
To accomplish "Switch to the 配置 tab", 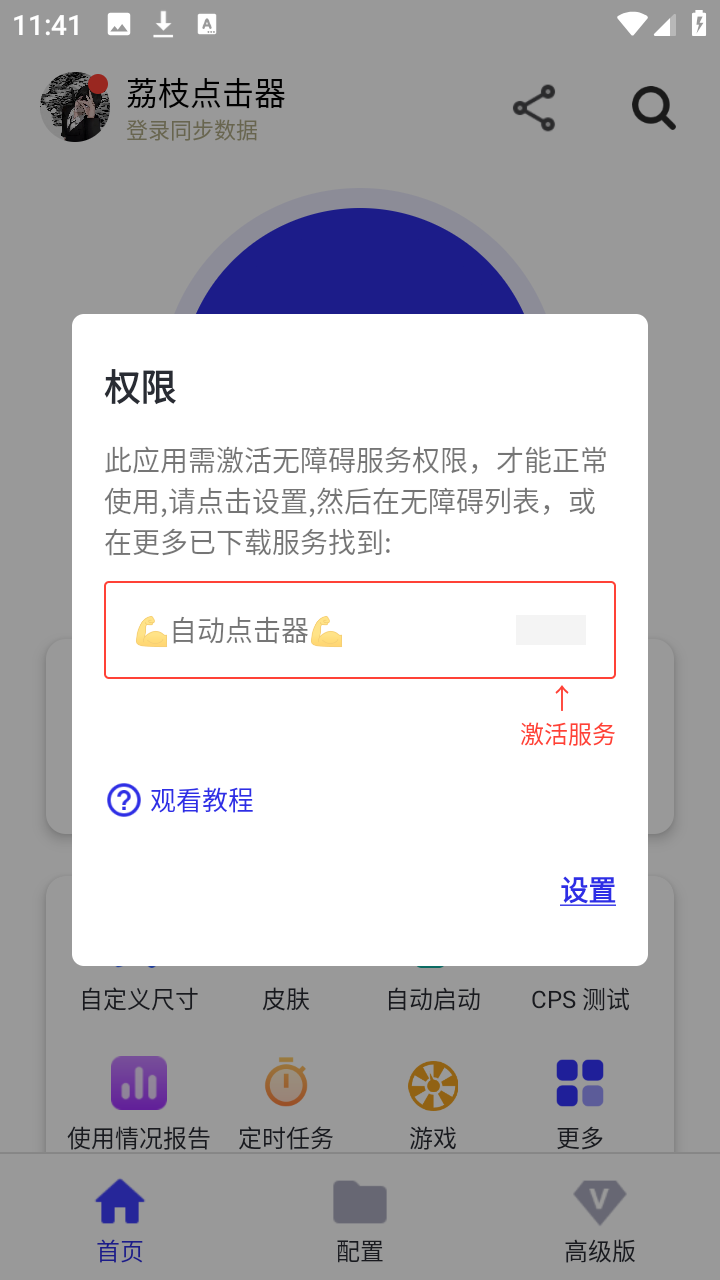I will pyautogui.click(x=359, y=1216).
